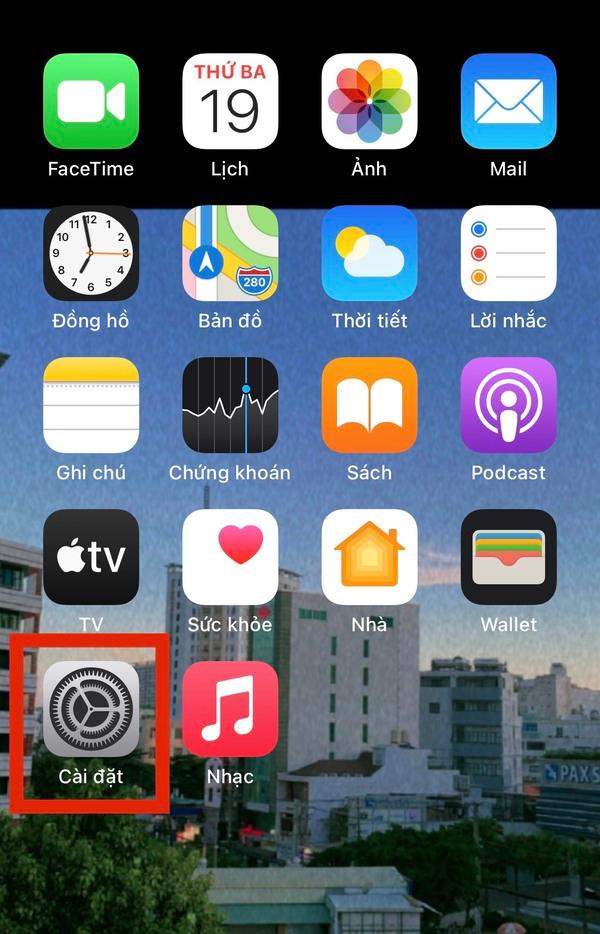Open the Ghi chú notes app
Image resolution: width=600 pixels, height=934 pixels.
click(x=91, y=405)
